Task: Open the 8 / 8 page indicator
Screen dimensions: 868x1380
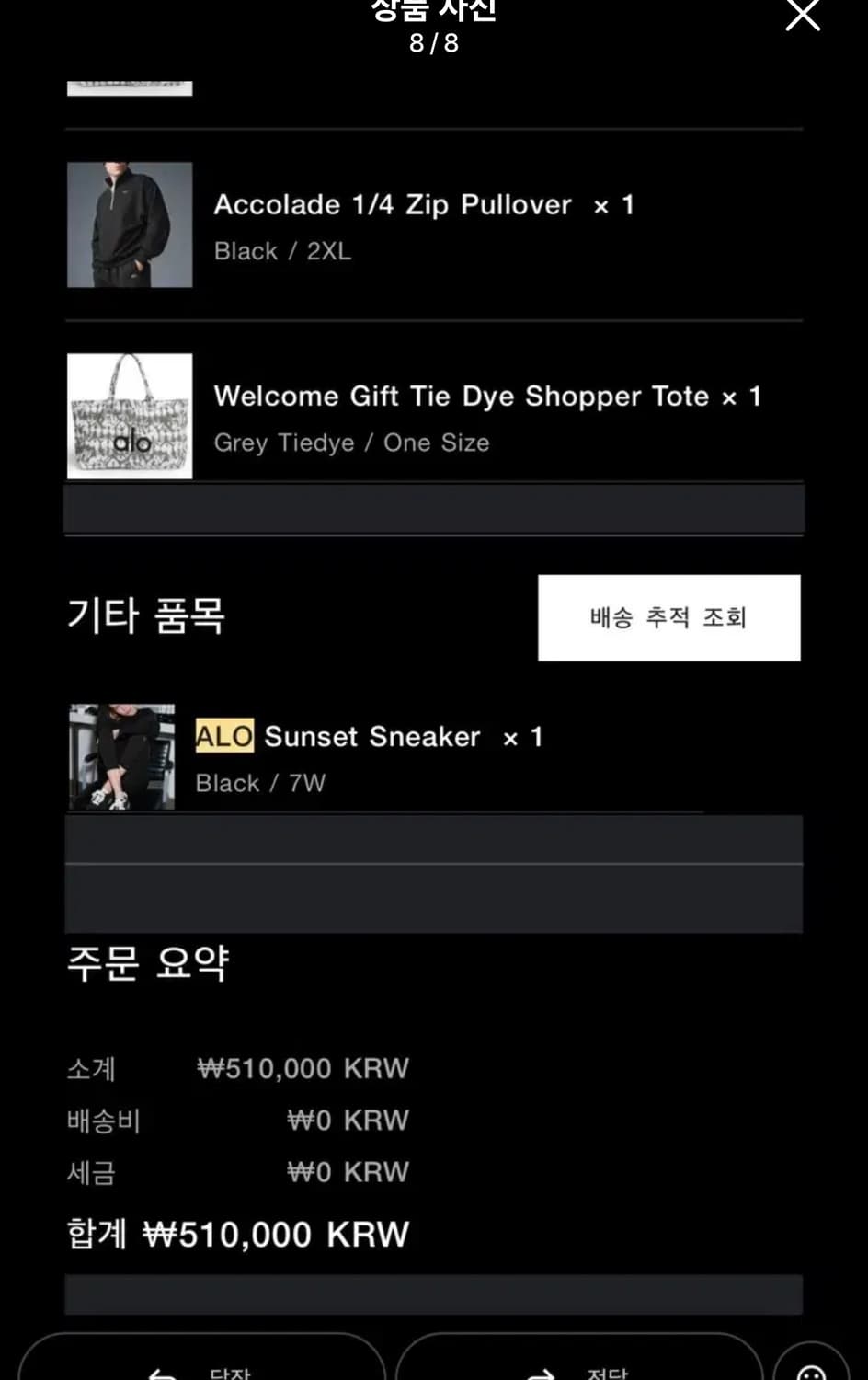Action: pyautogui.click(x=432, y=40)
